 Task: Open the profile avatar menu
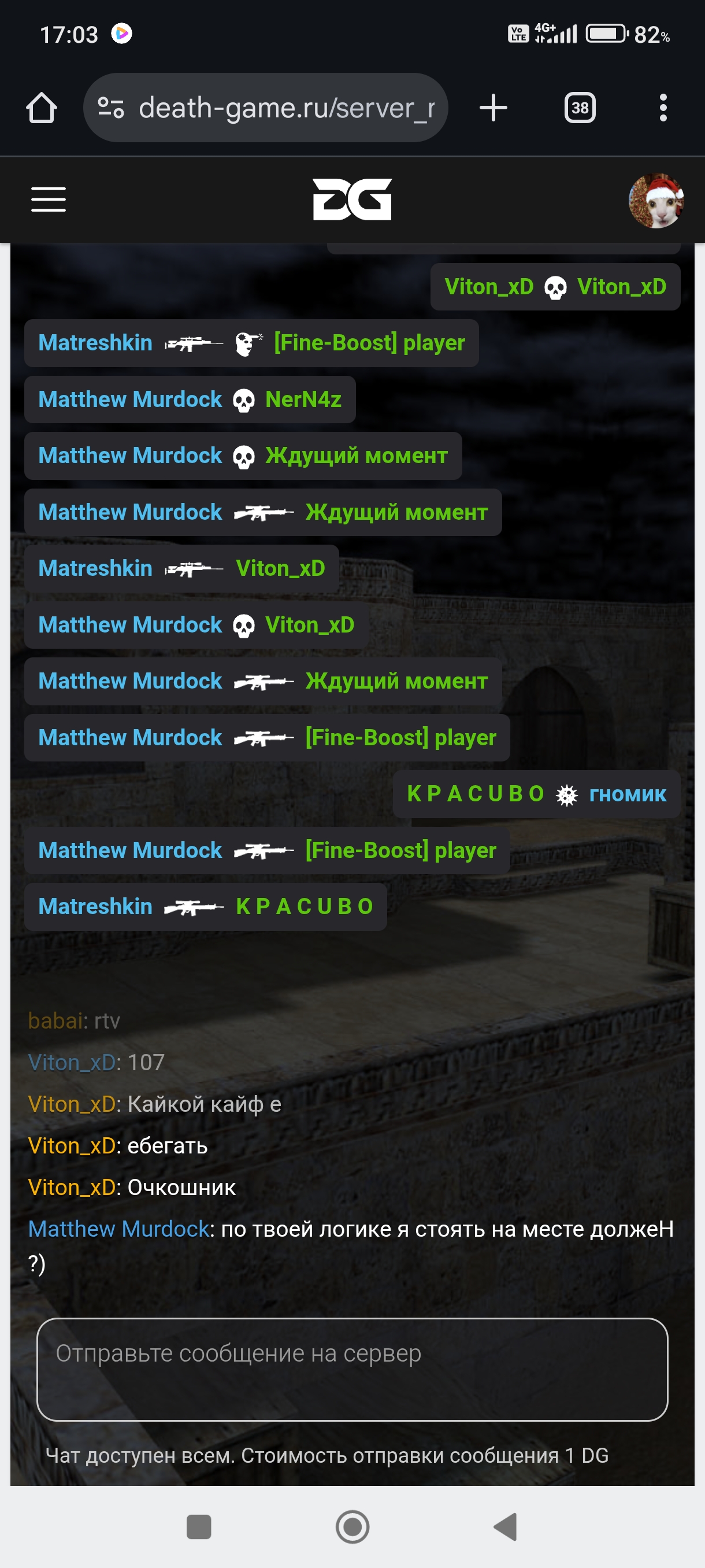click(x=656, y=200)
